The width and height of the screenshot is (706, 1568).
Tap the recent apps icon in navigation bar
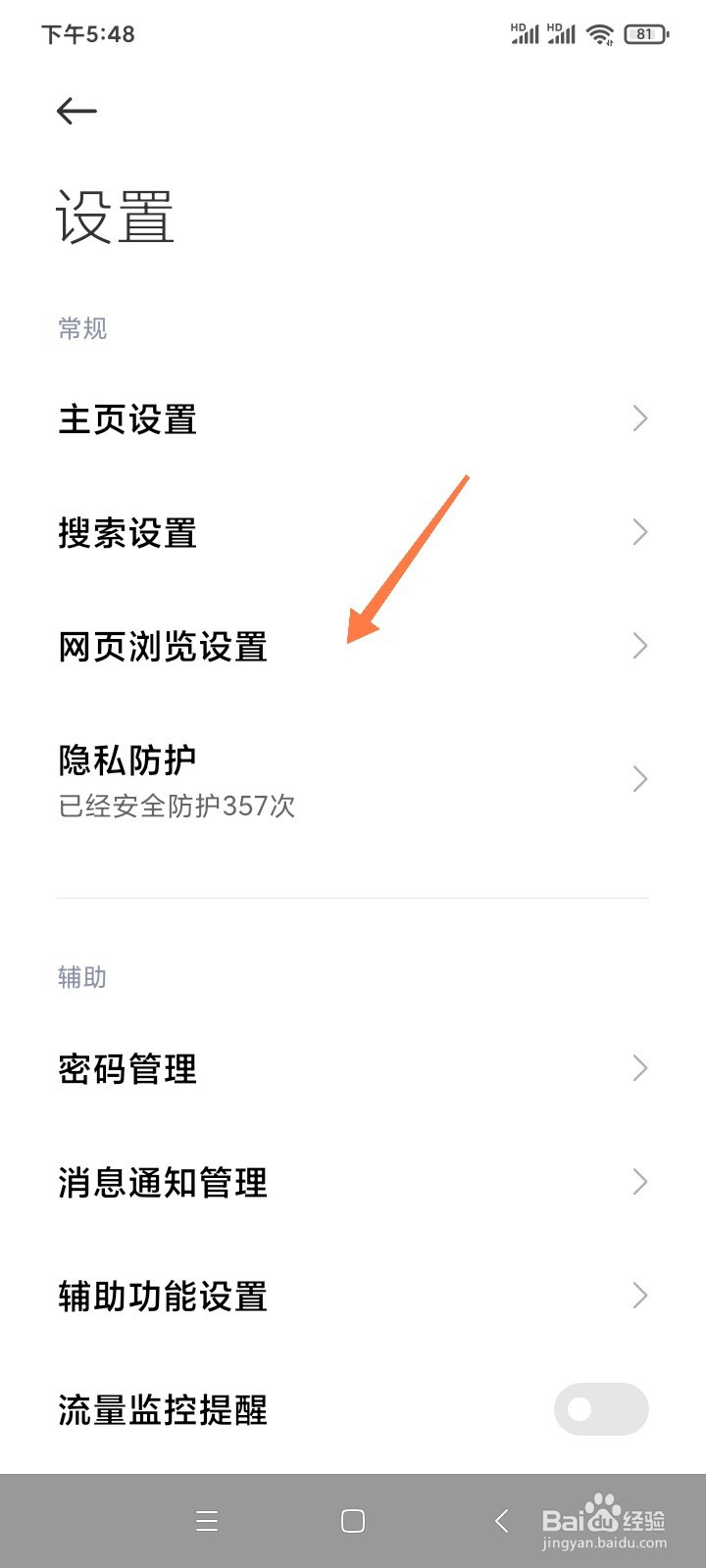pyautogui.click(x=207, y=1522)
